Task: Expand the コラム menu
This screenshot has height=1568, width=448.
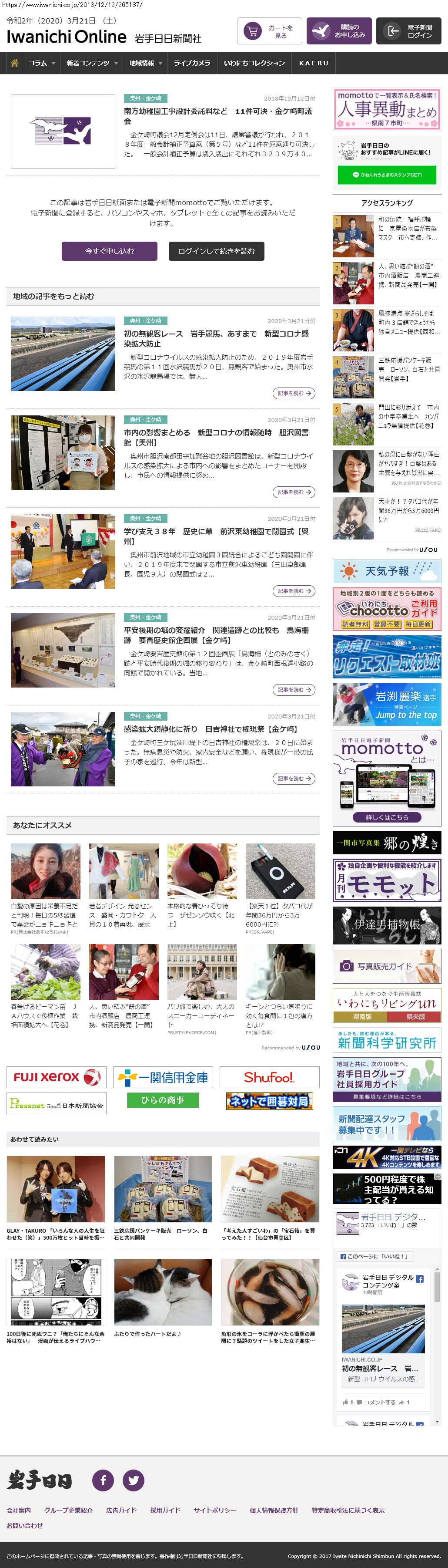Action: pyautogui.click(x=41, y=63)
